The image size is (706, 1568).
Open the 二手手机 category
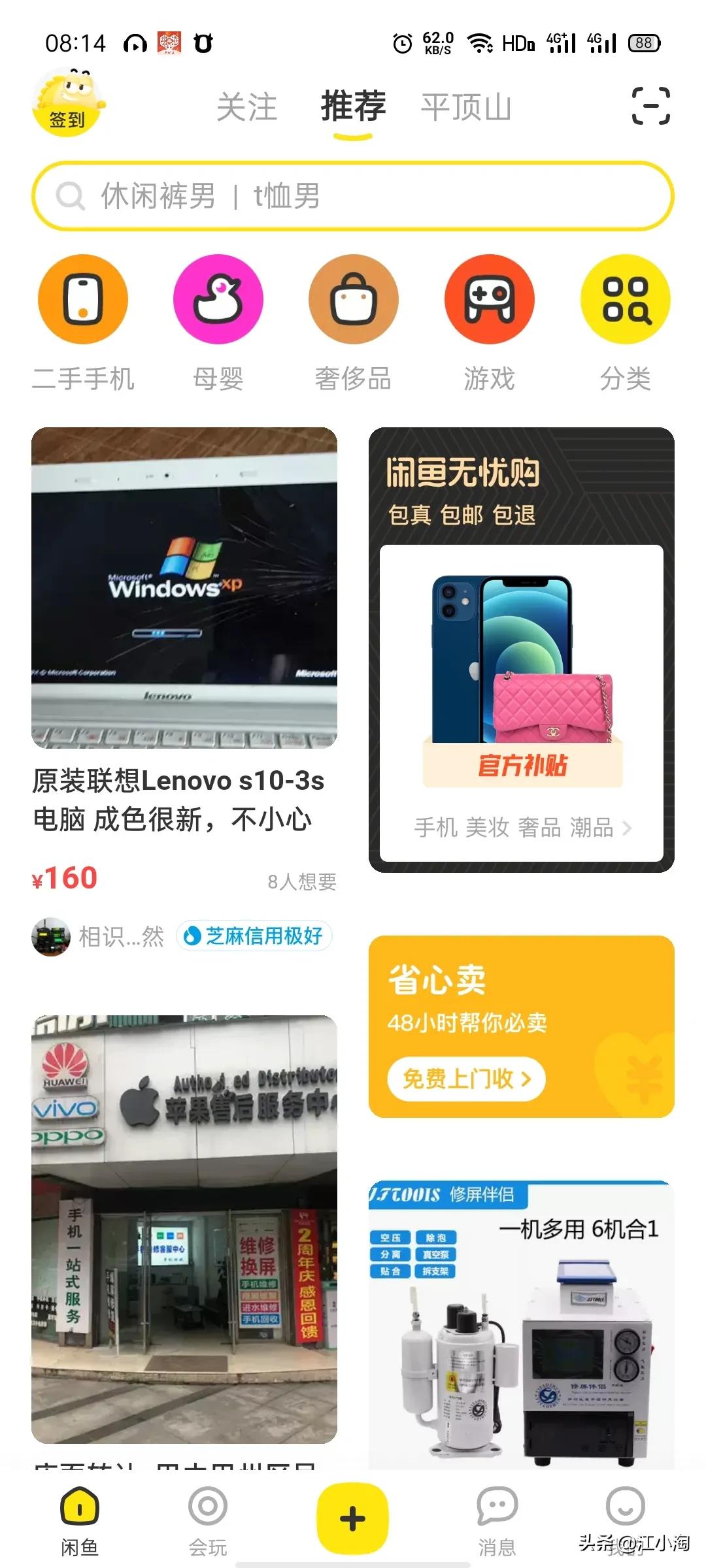point(83,300)
